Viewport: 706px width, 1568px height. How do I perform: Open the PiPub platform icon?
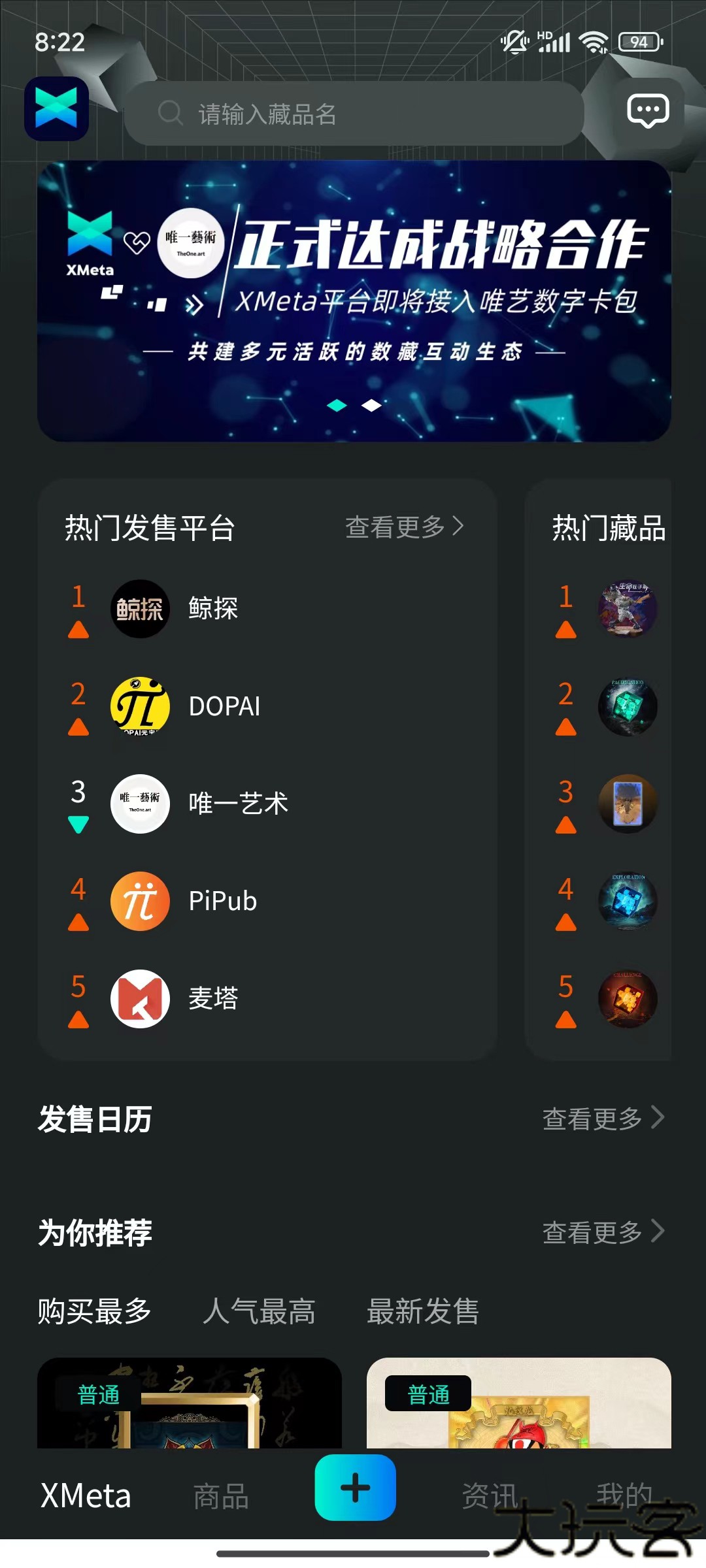tap(139, 901)
